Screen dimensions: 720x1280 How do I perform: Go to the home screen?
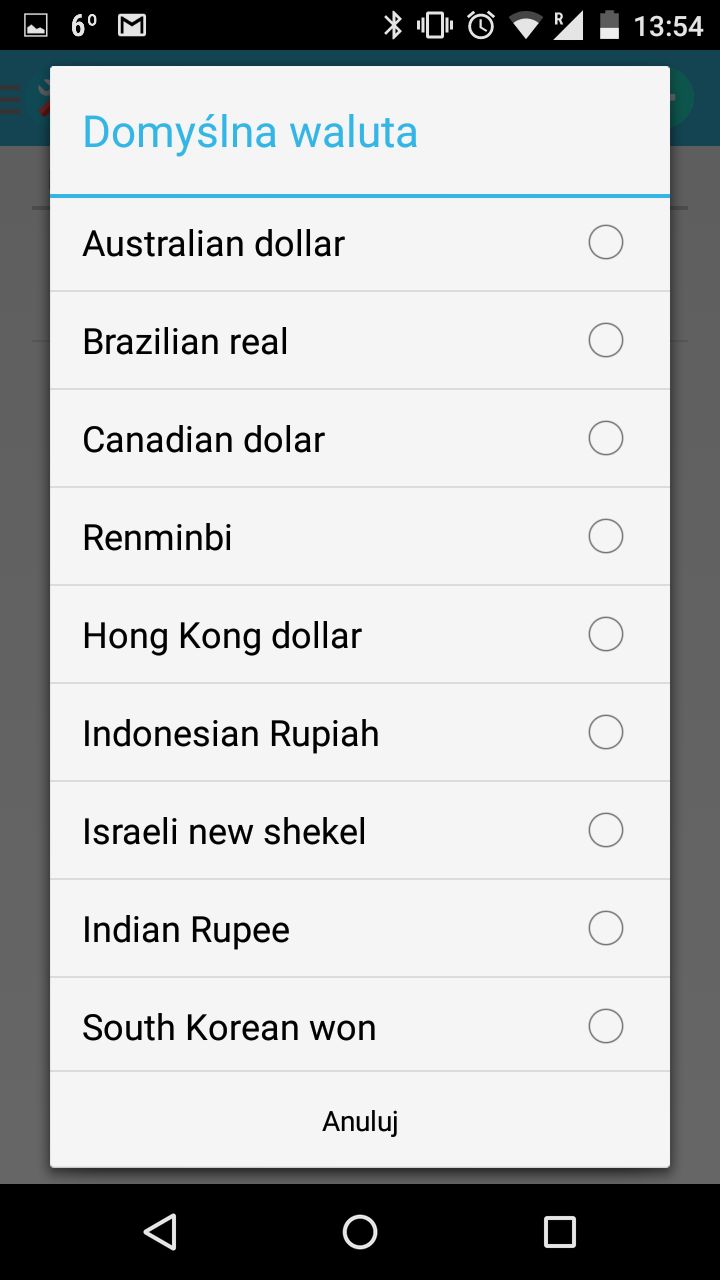360,1232
